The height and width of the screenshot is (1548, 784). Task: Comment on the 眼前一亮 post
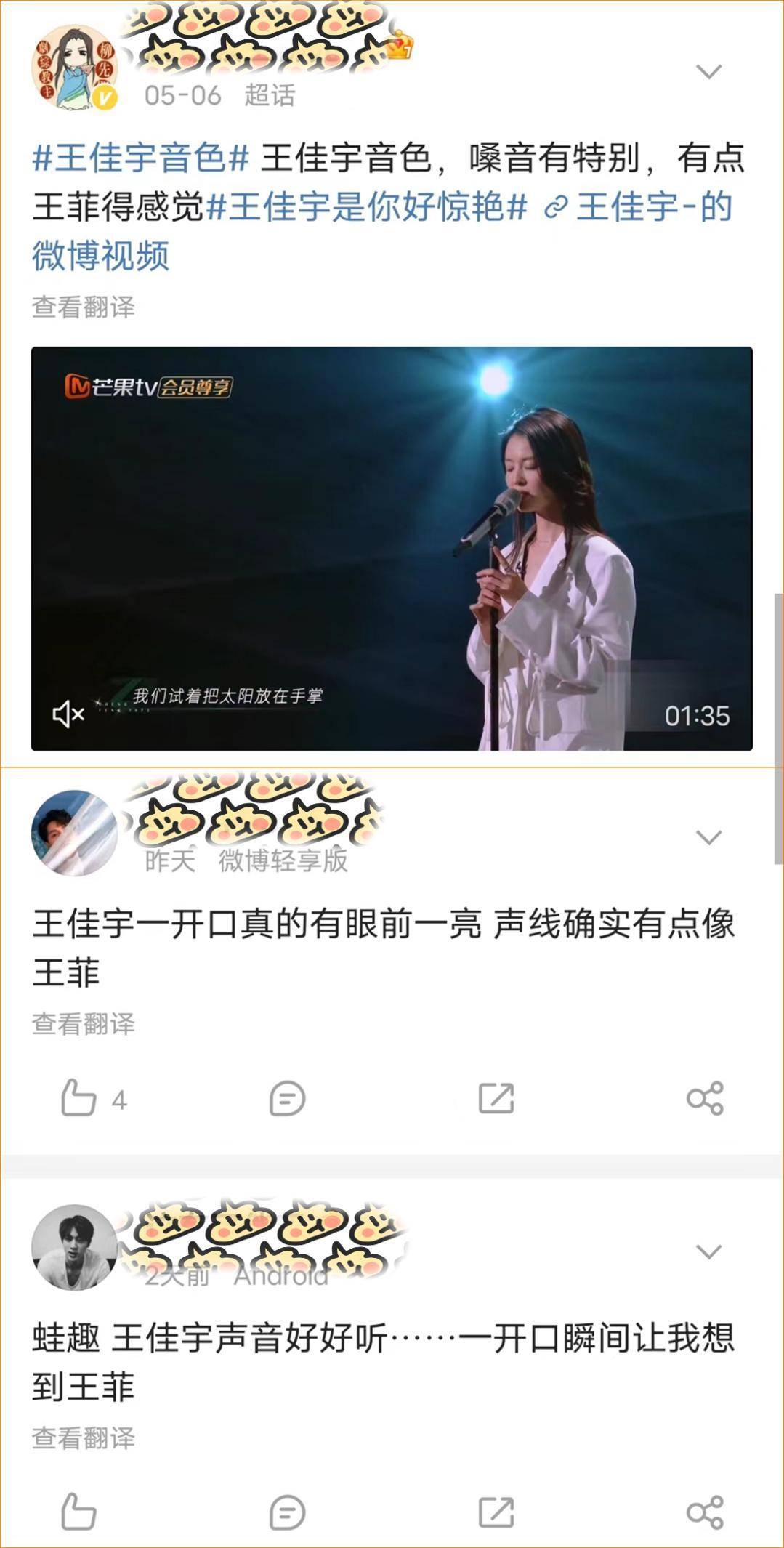tap(287, 1098)
